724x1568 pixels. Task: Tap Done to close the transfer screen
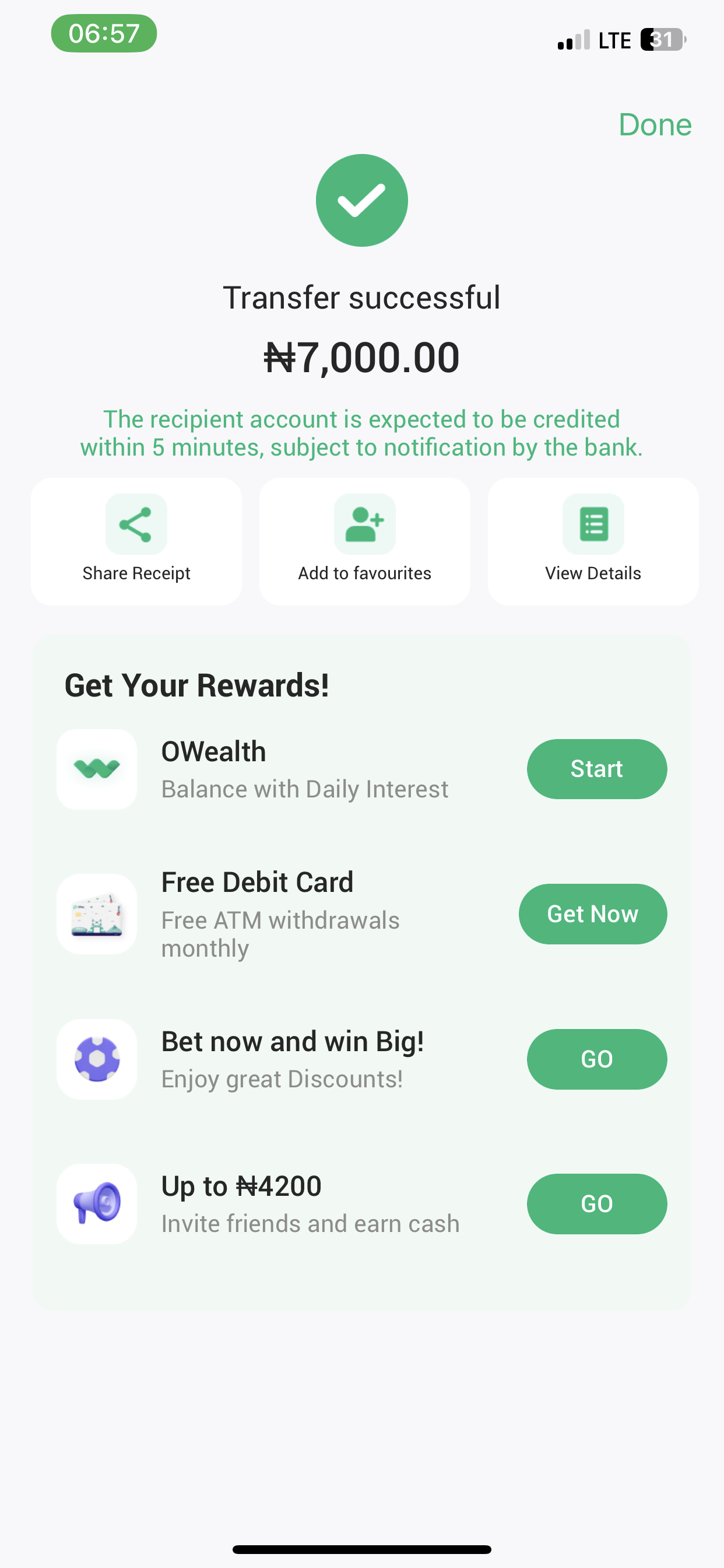(655, 125)
